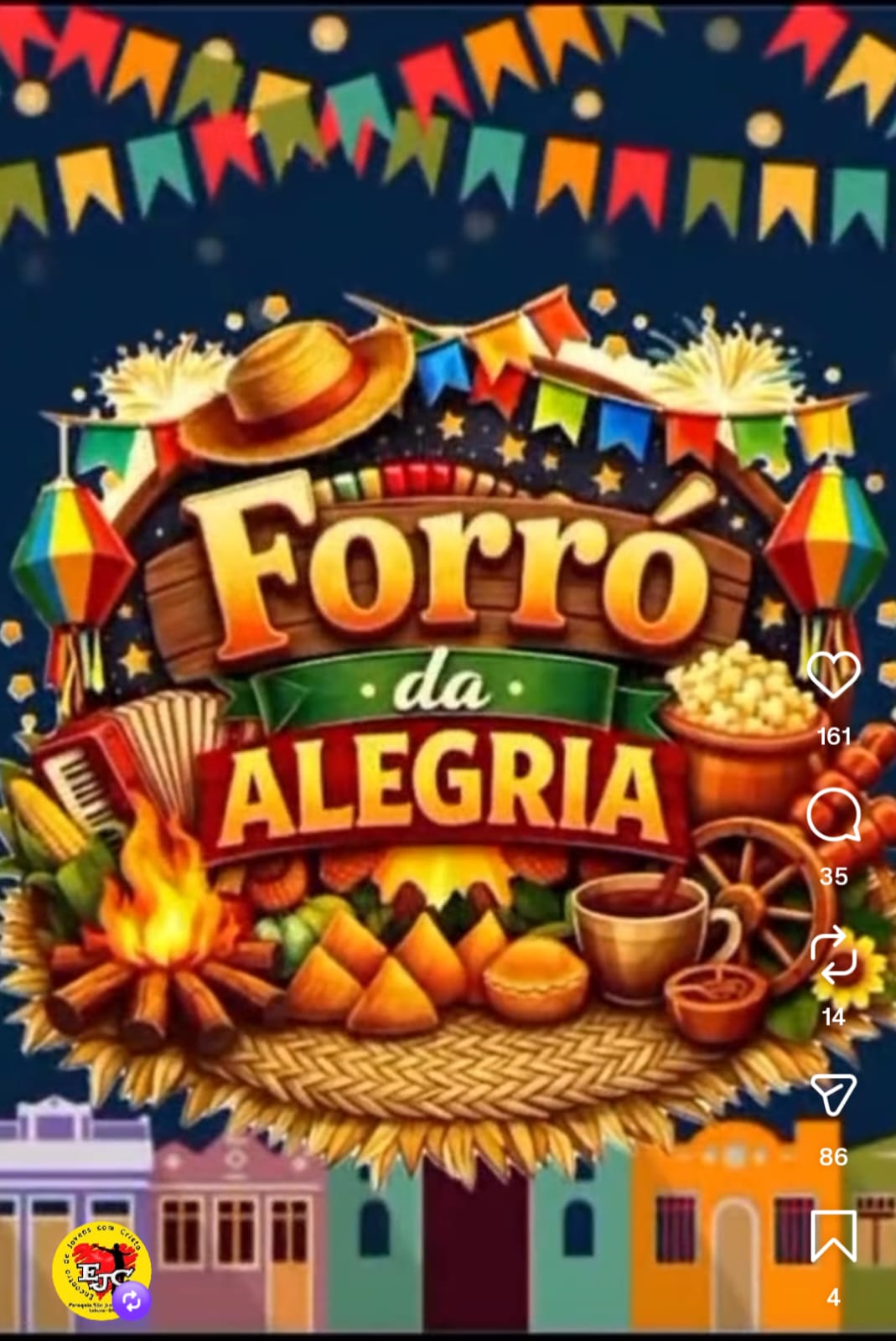The height and width of the screenshot is (1341, 896).
Task: Repost this reel
Action: [833, 956]
